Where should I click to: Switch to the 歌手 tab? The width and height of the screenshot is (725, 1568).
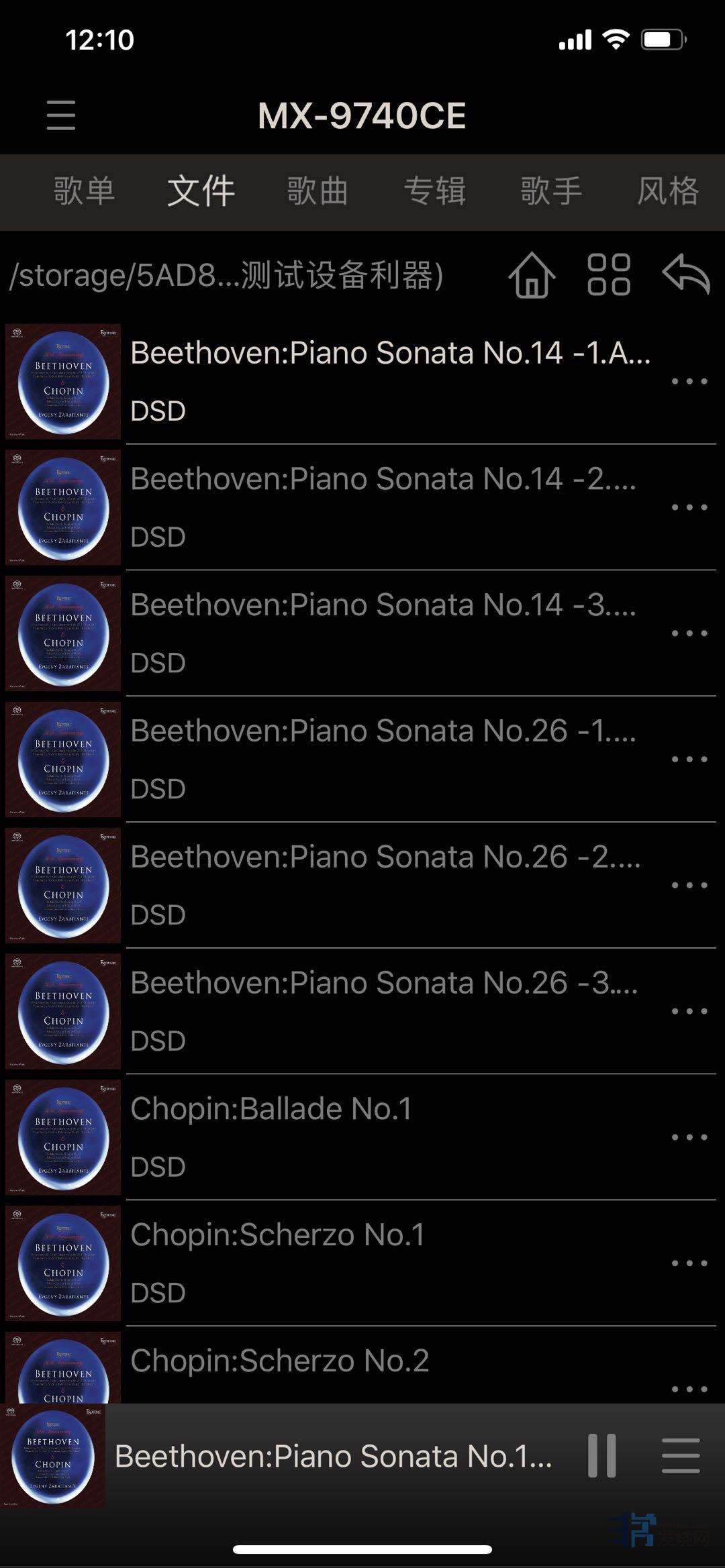551,191
